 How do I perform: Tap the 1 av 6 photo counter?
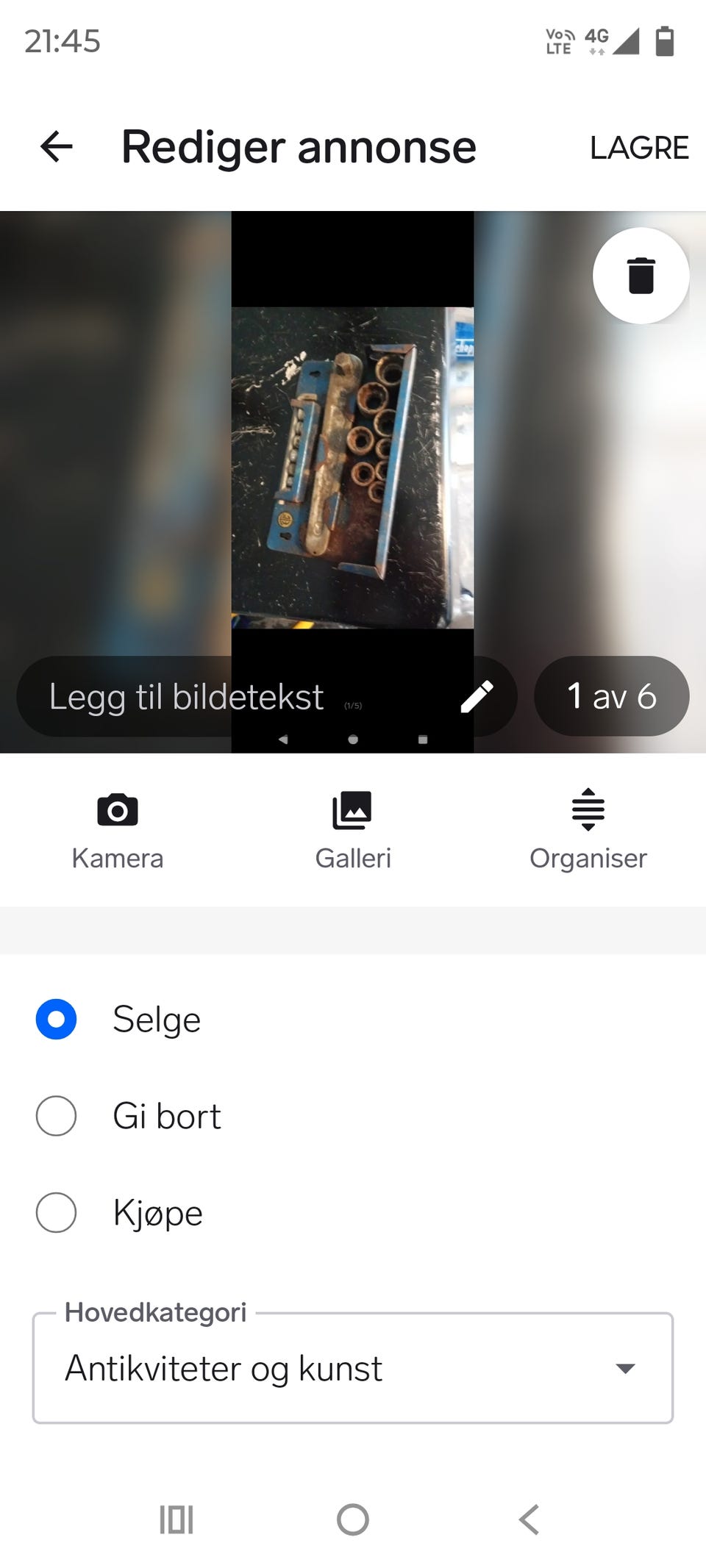(611, 695)
